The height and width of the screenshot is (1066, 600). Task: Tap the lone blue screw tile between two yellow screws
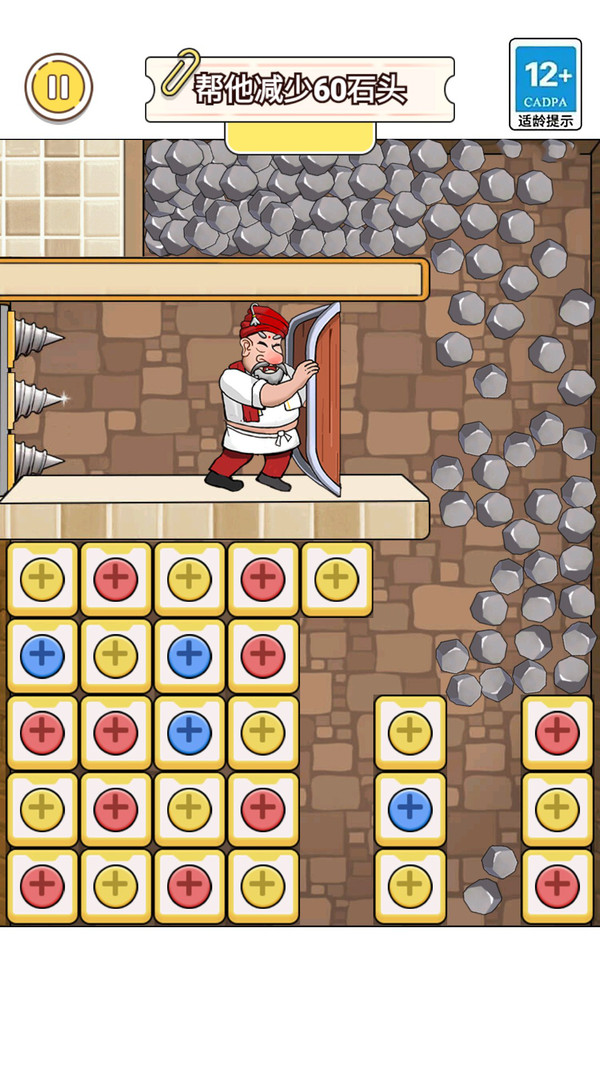pos(410,810)
